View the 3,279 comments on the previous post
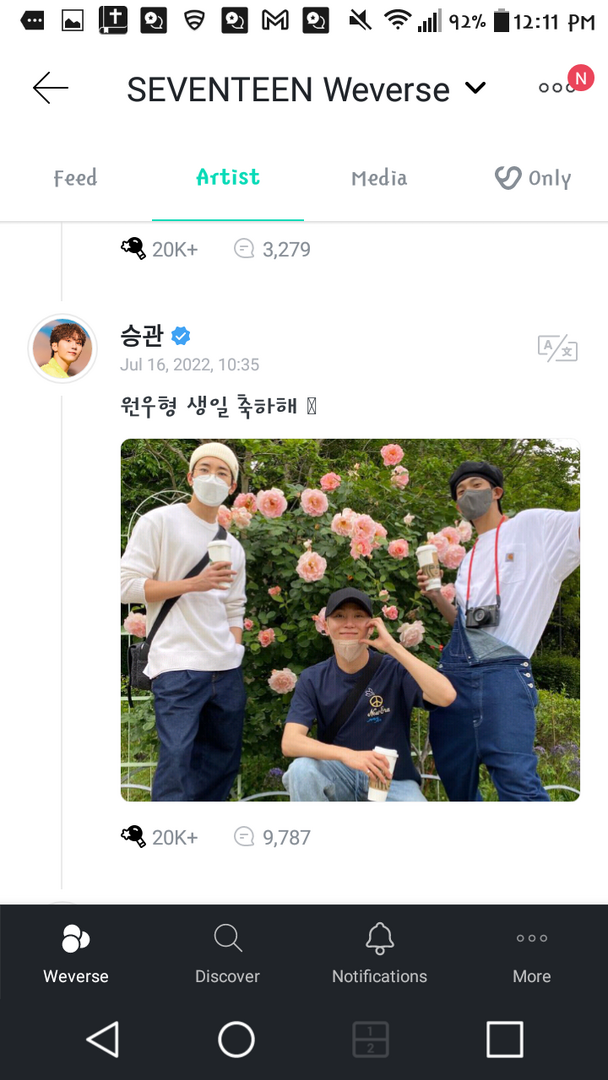 273,249
